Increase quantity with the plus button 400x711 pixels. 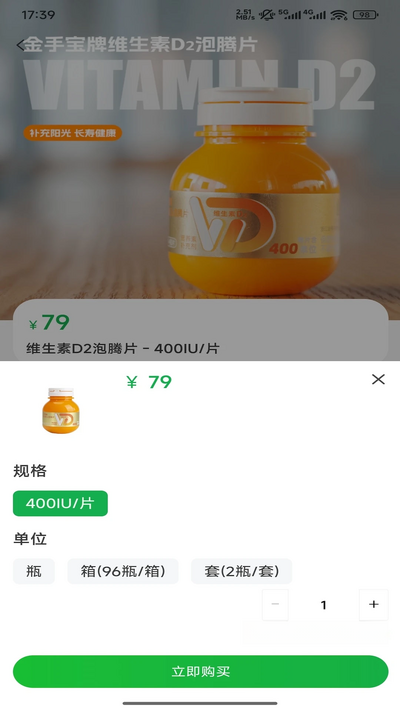coord(374,604)
